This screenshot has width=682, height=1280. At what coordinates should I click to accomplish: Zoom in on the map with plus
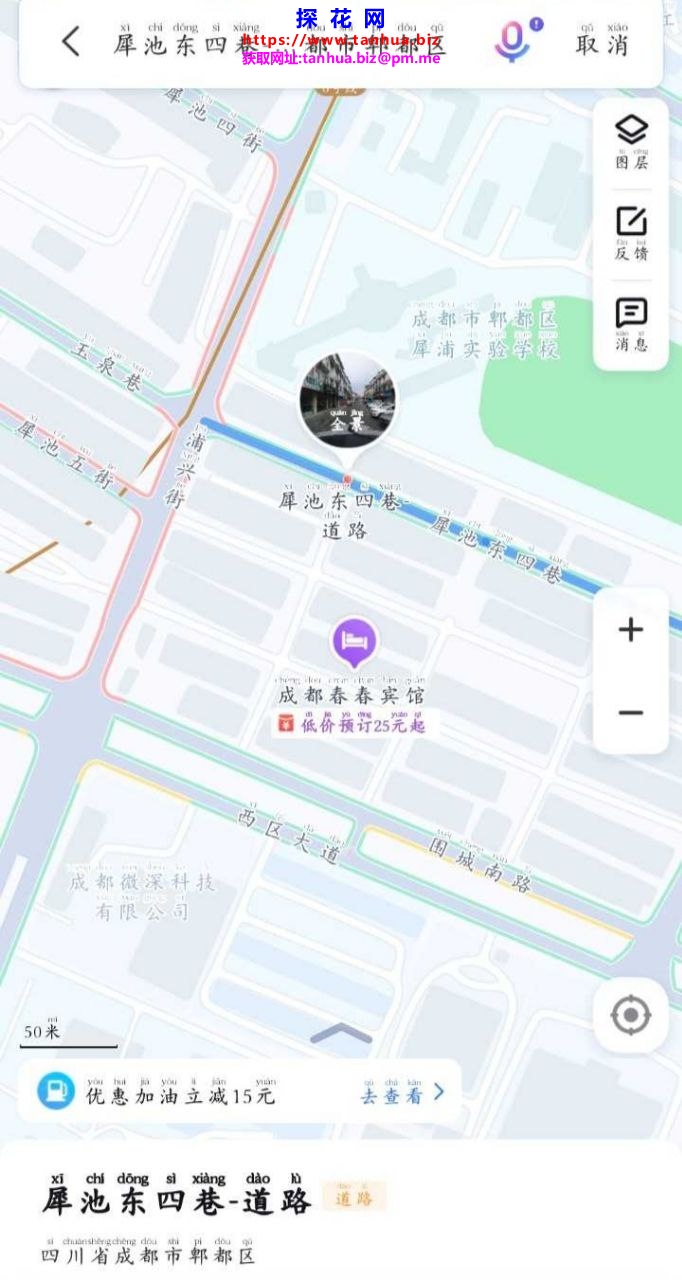[631, 630]
